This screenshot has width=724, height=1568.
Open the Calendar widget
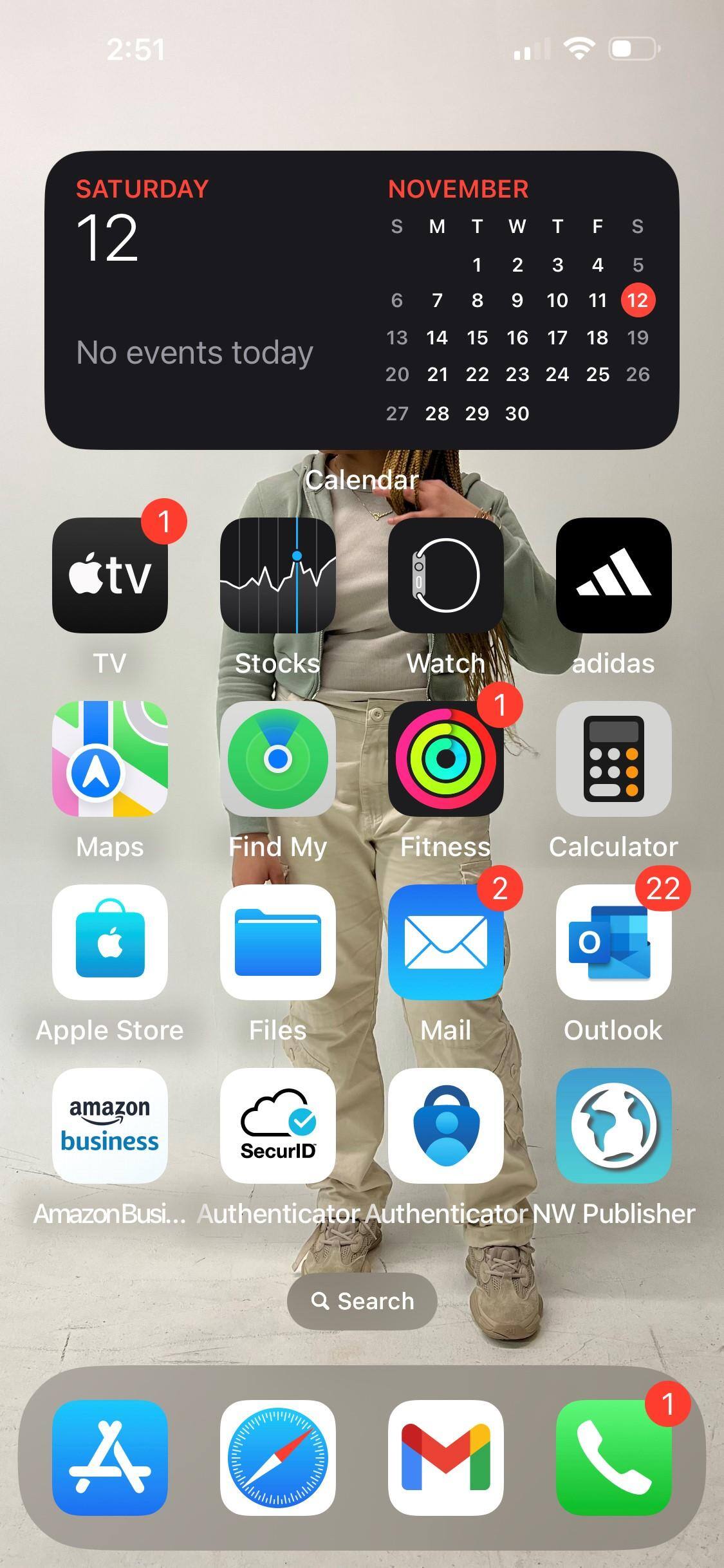click(x=362, y=300)
